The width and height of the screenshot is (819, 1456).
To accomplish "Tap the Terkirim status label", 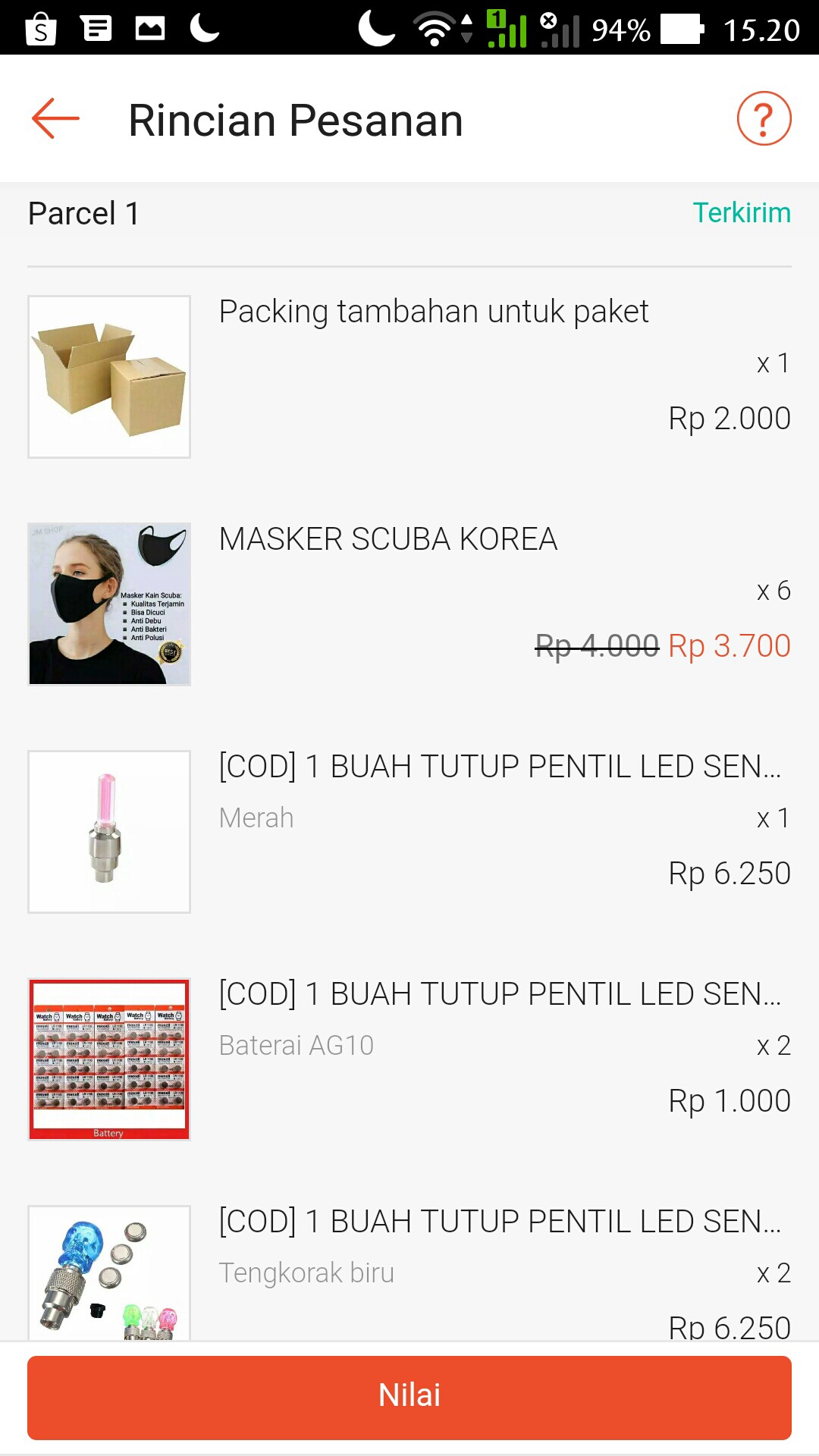I will 742,213.
